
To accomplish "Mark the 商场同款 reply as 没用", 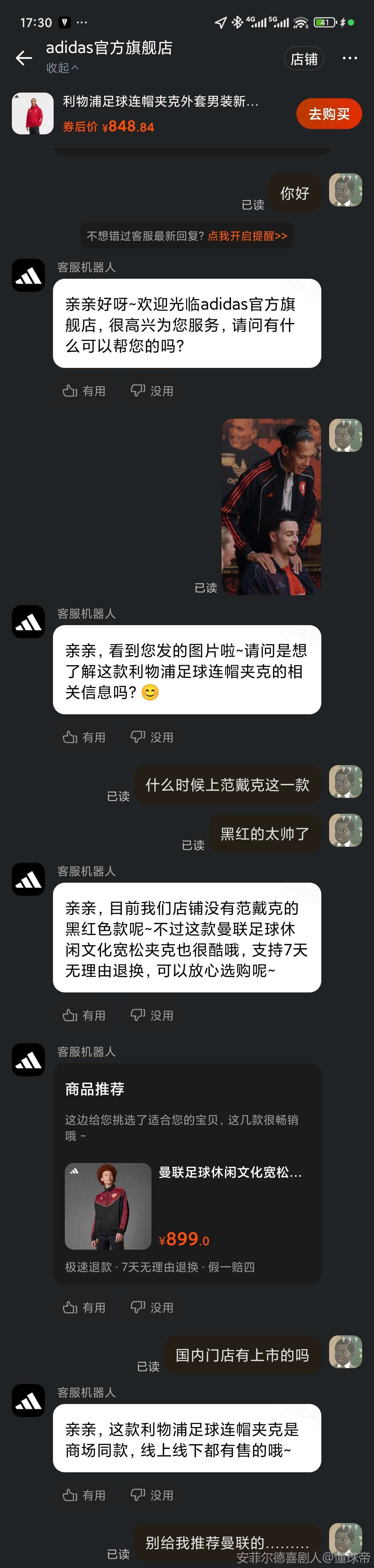I will coord(153,1495).
